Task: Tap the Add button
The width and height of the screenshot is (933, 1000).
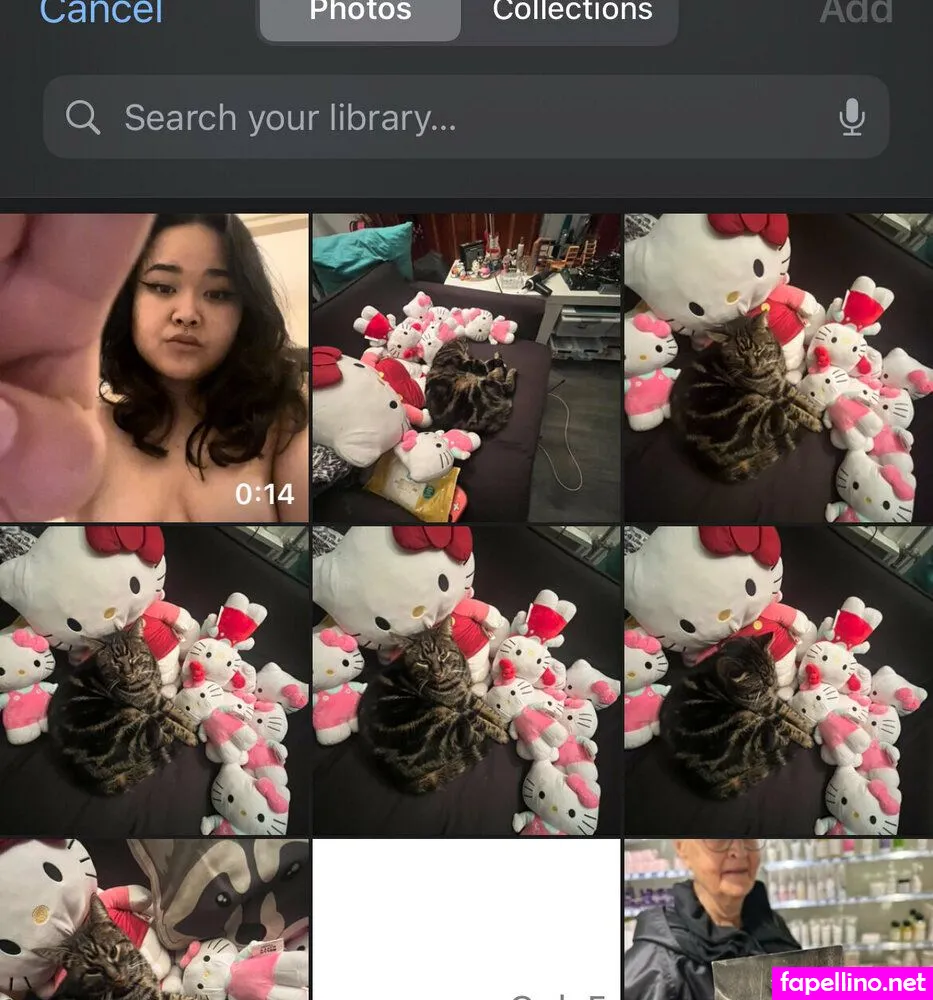Action: [x=855, y=12]
